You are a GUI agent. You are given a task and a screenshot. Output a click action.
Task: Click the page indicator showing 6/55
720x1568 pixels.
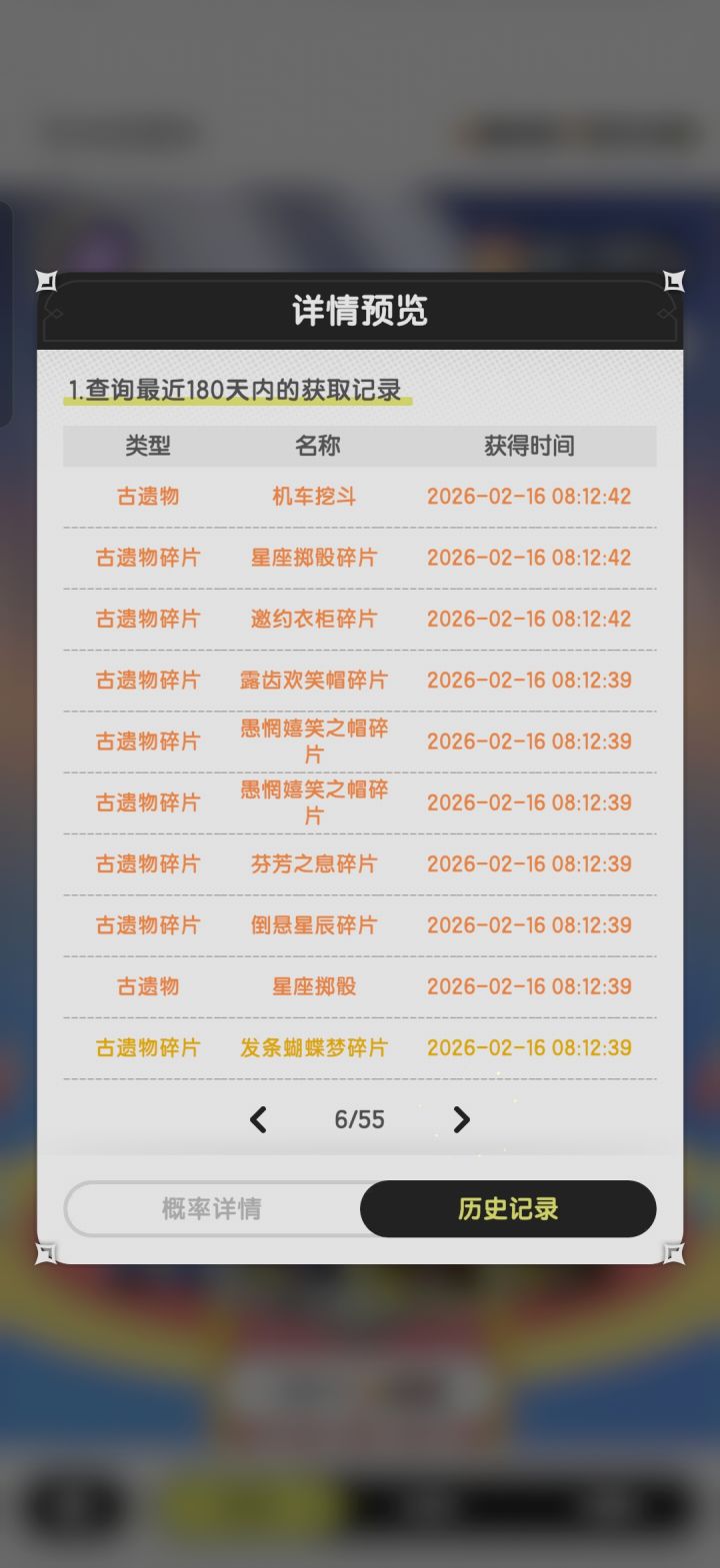click(358, 1119)
